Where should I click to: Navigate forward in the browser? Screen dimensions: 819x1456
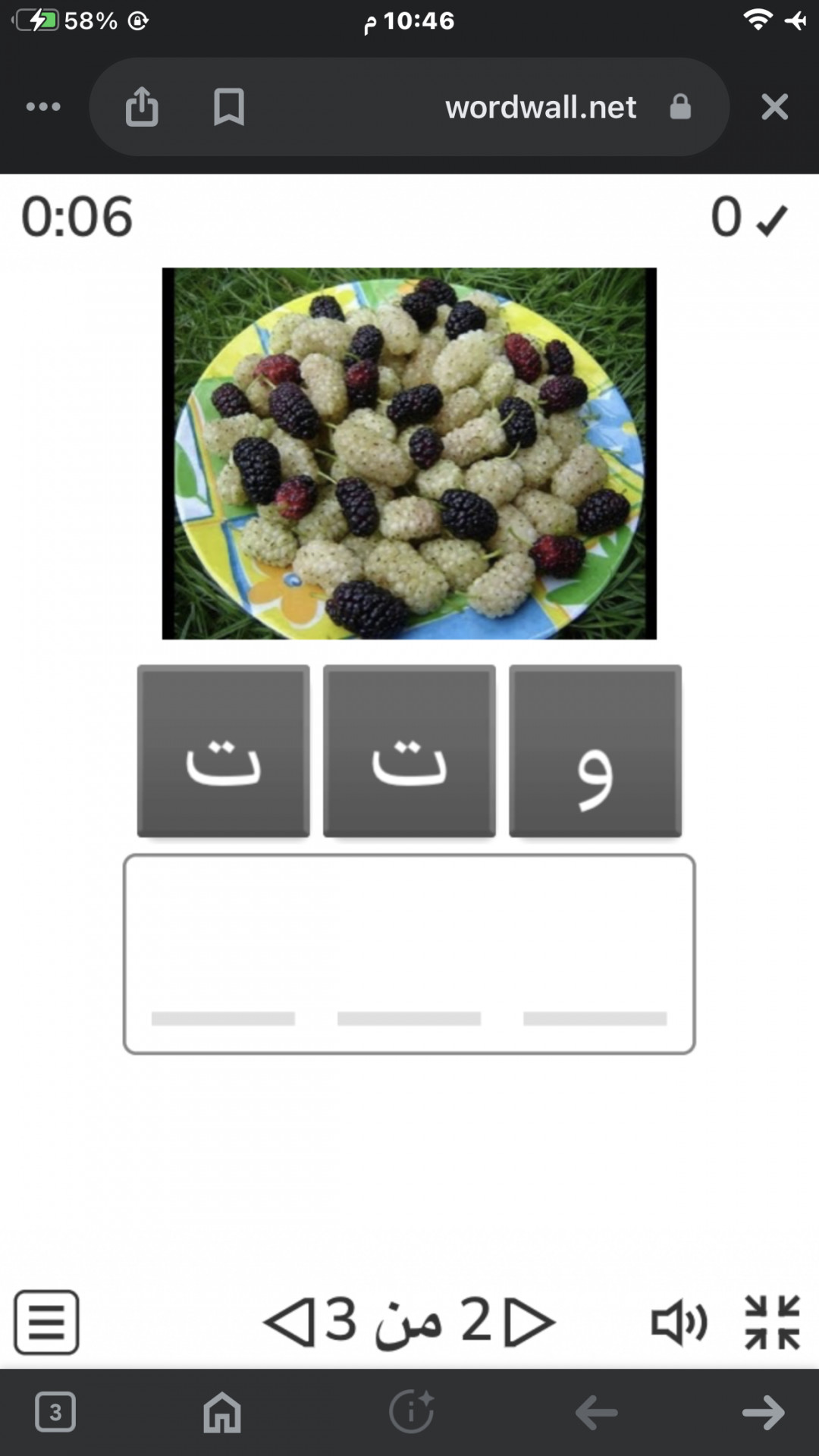click(763, 1413)
